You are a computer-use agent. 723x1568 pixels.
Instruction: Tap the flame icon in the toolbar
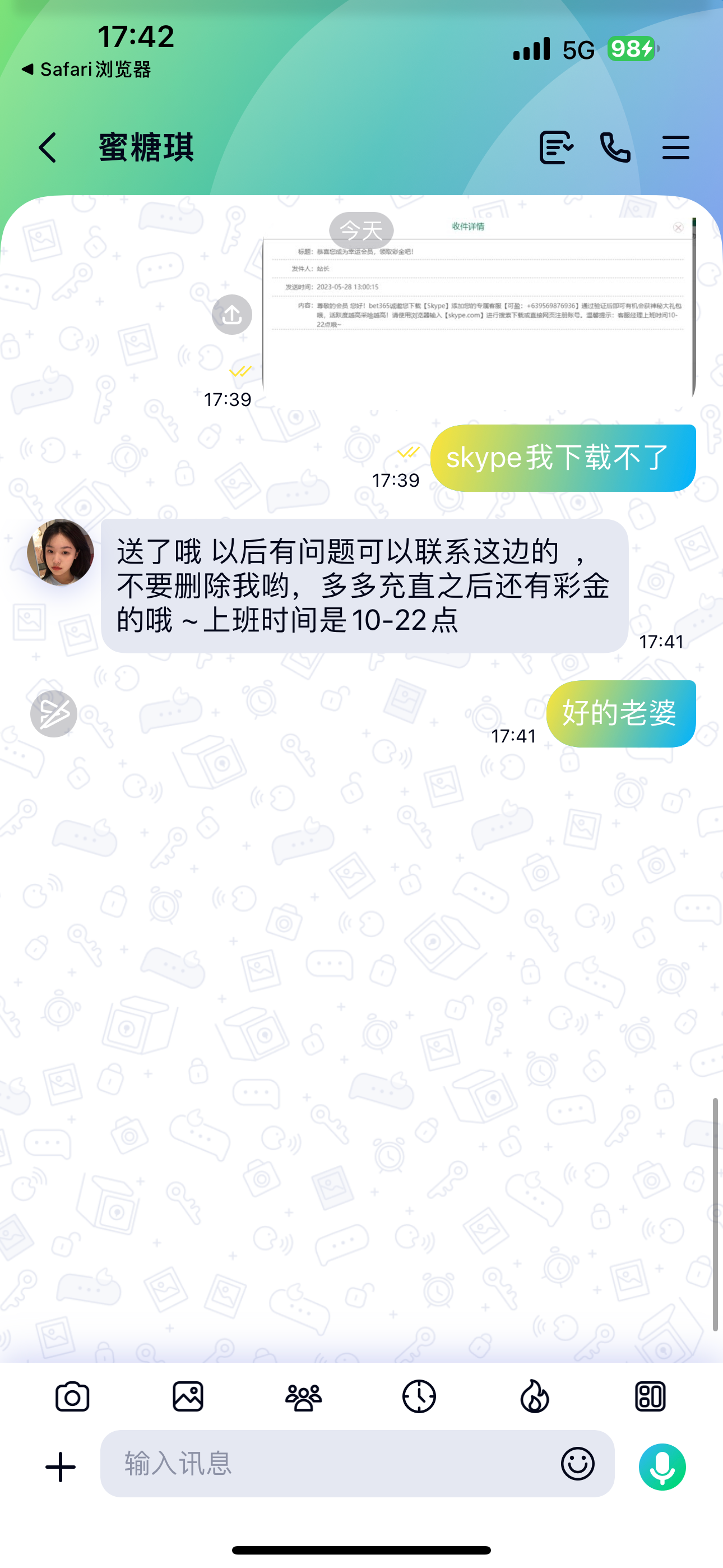click(x=534, y=1396)
